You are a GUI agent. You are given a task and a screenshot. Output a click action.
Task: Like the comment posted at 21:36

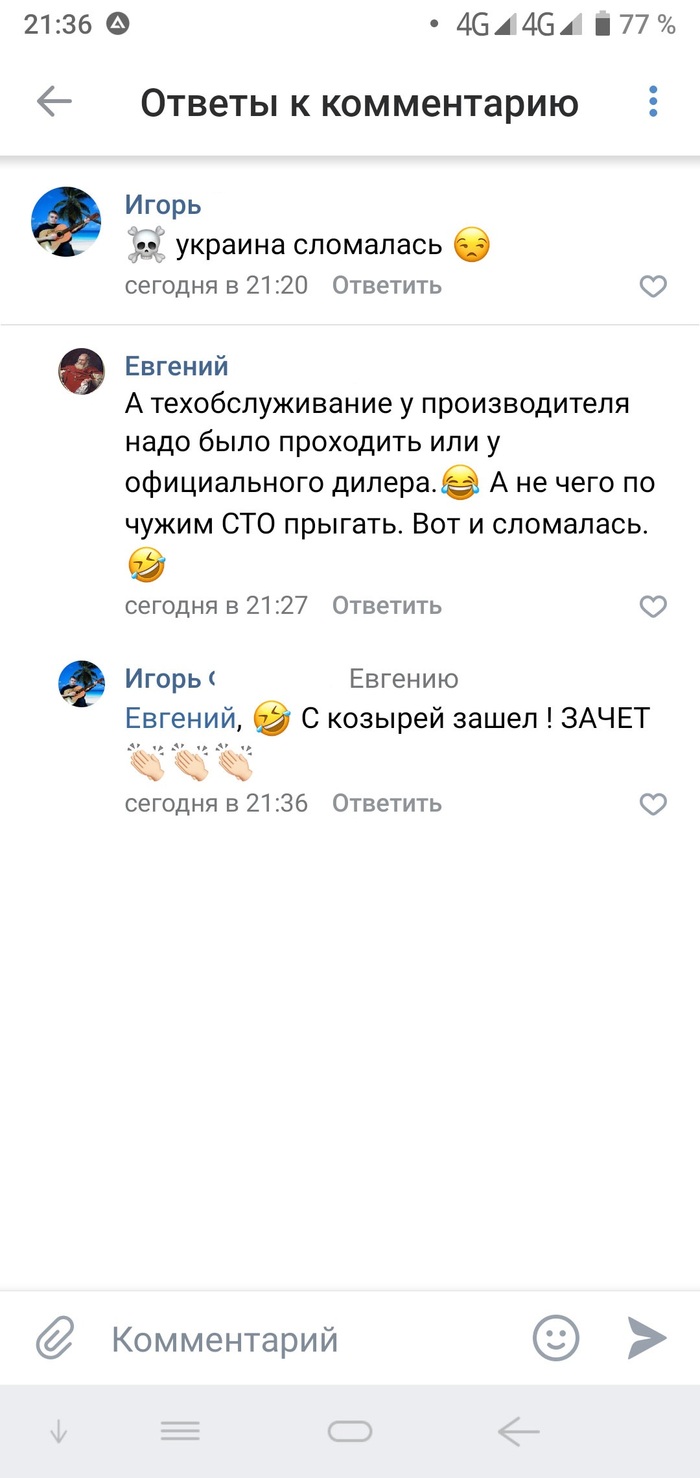click(653, 804)
